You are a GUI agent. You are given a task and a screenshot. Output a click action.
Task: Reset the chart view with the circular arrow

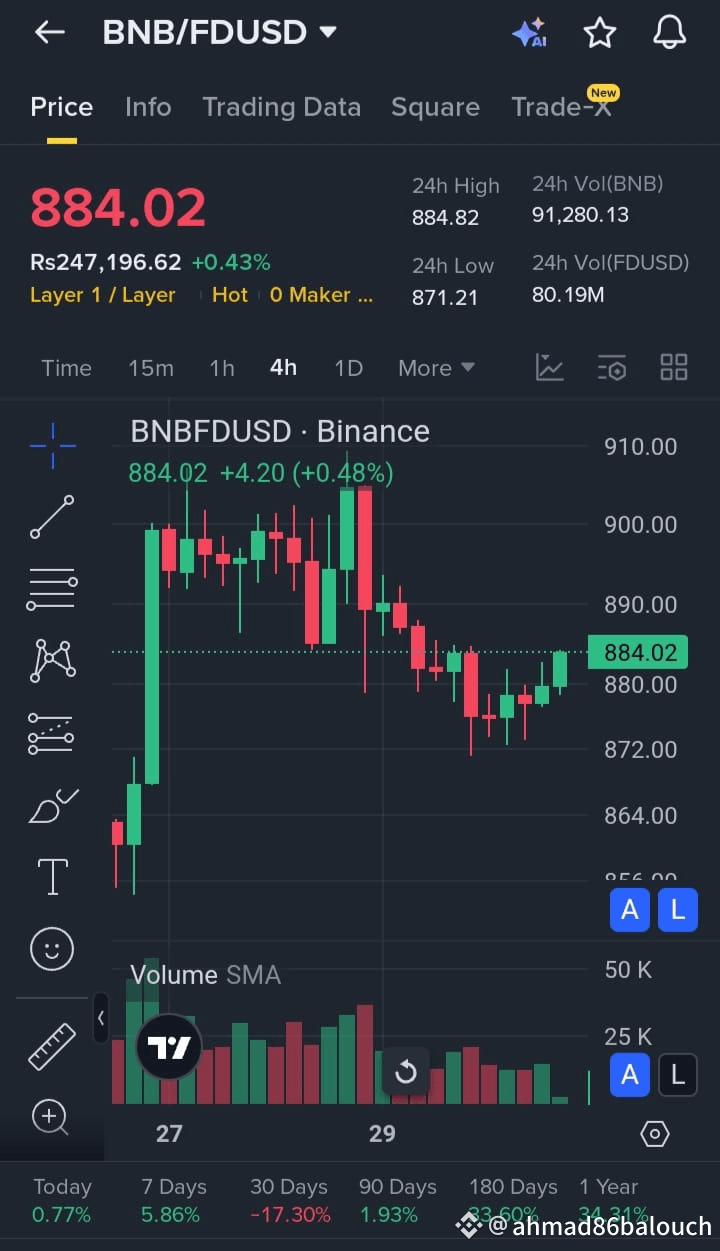[406, 1073]
